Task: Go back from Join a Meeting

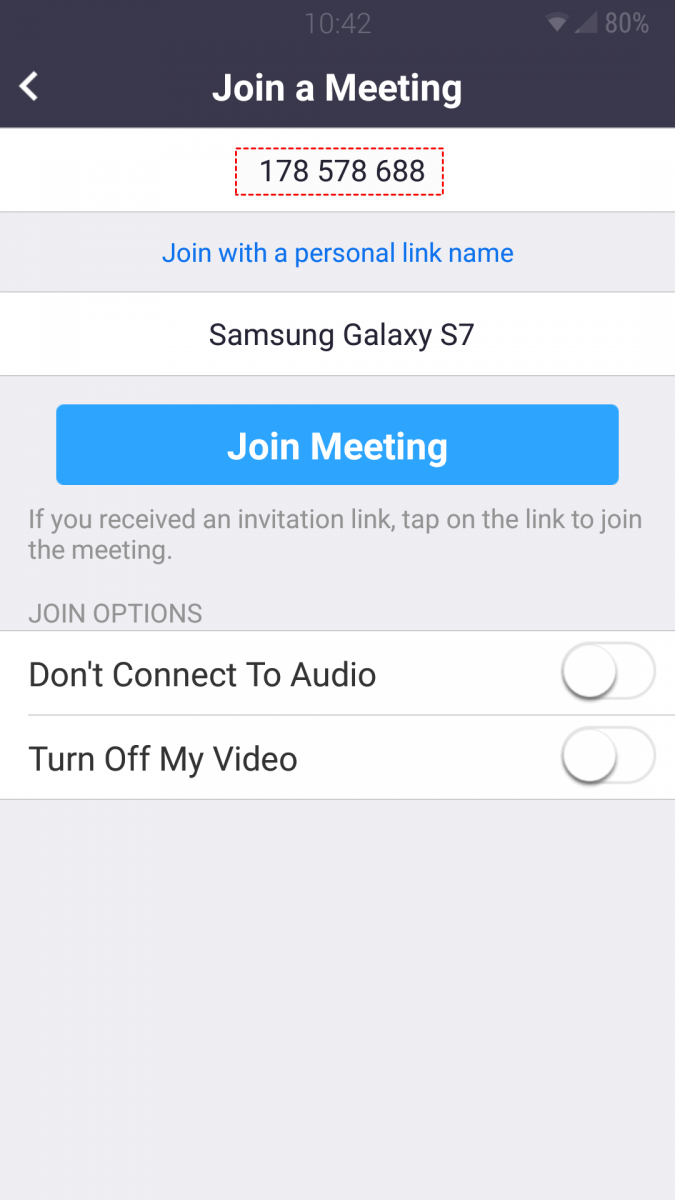Action: [x=30, y=87]
